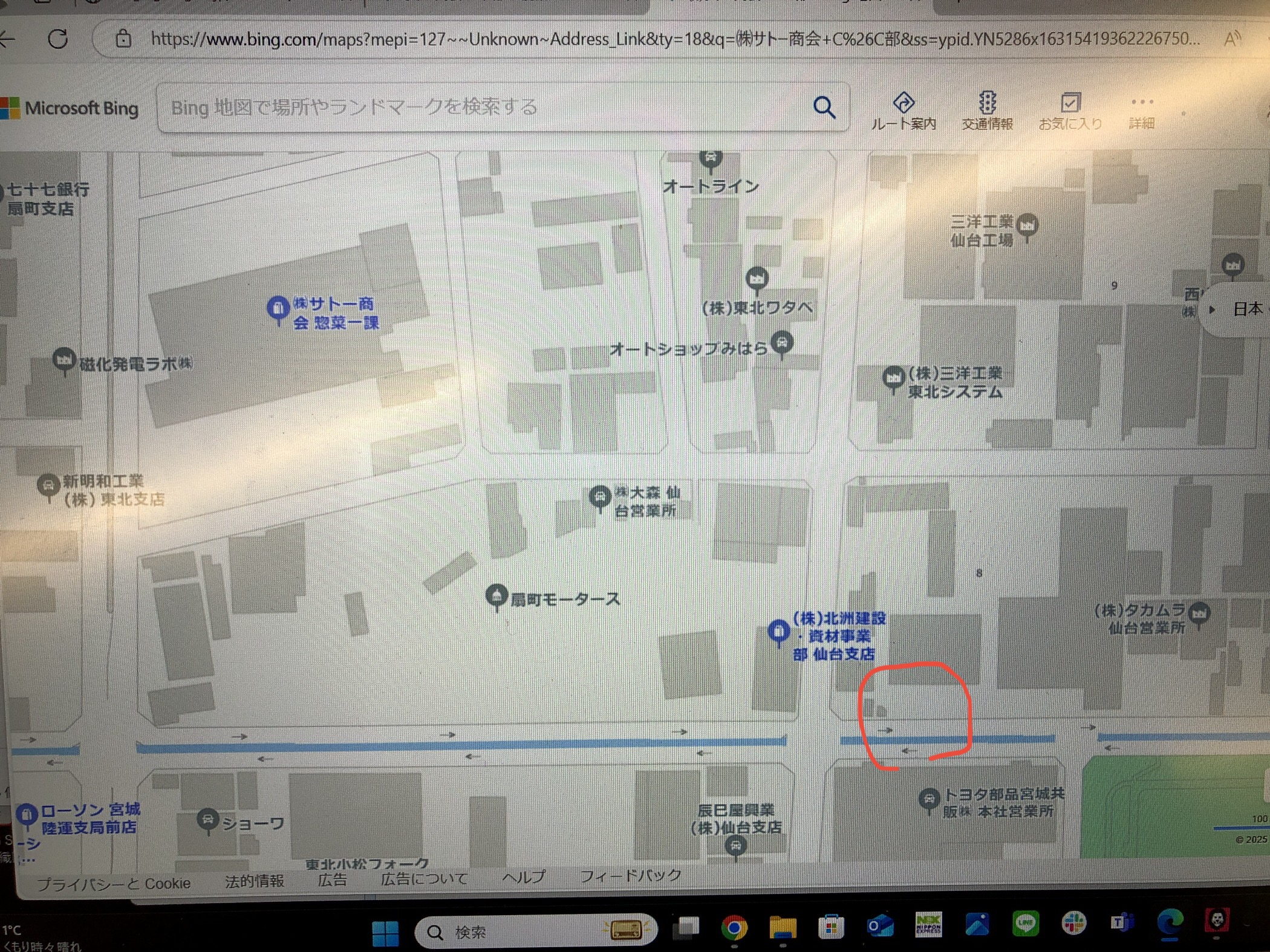Open the 法的情報 link

click(x=254, y=881)
